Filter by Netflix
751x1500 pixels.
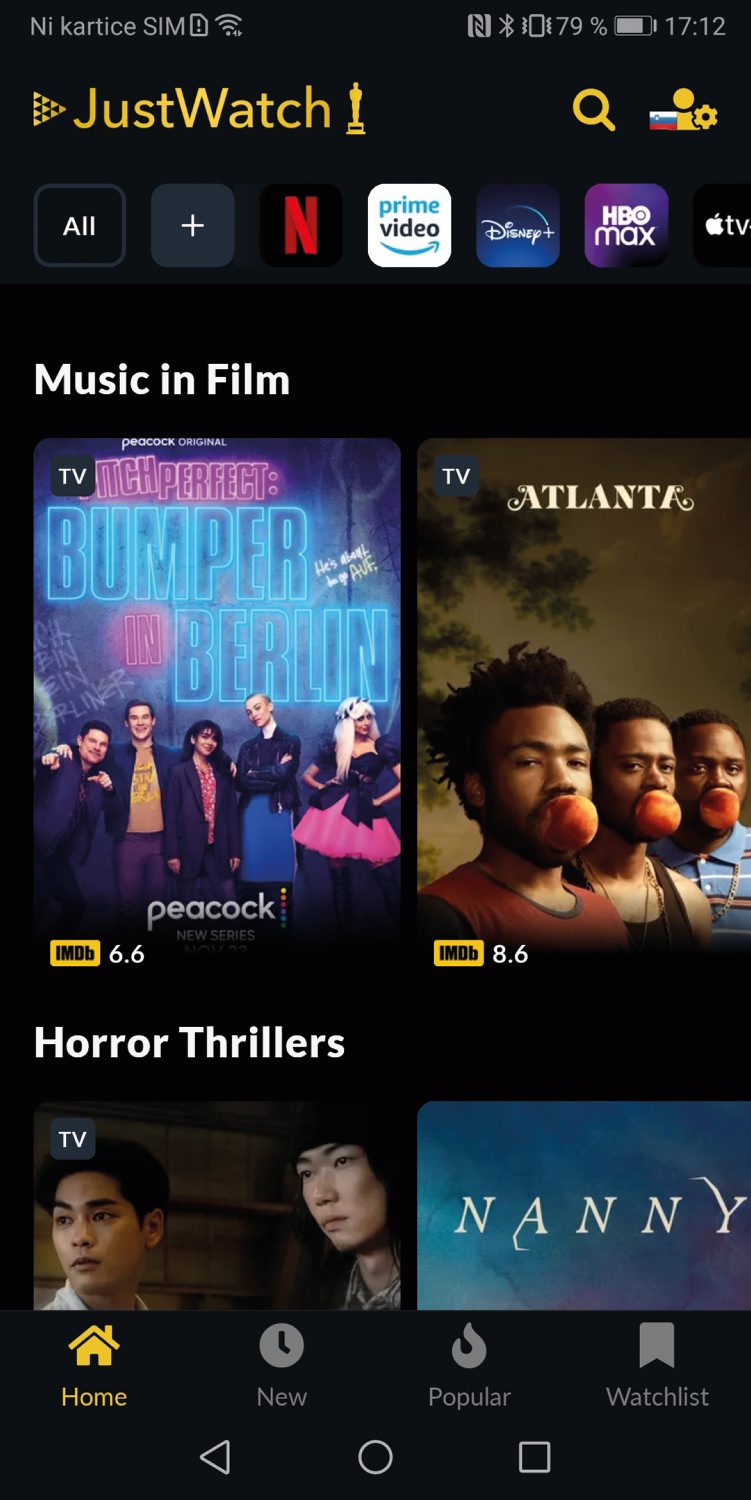301,226
